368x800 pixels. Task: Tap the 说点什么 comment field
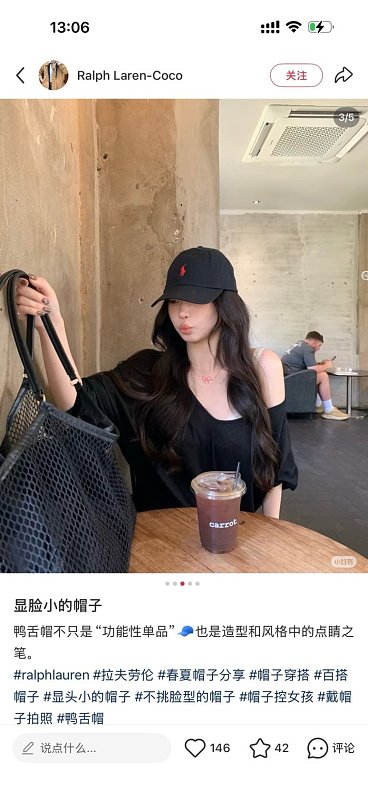tap(92, 748)
